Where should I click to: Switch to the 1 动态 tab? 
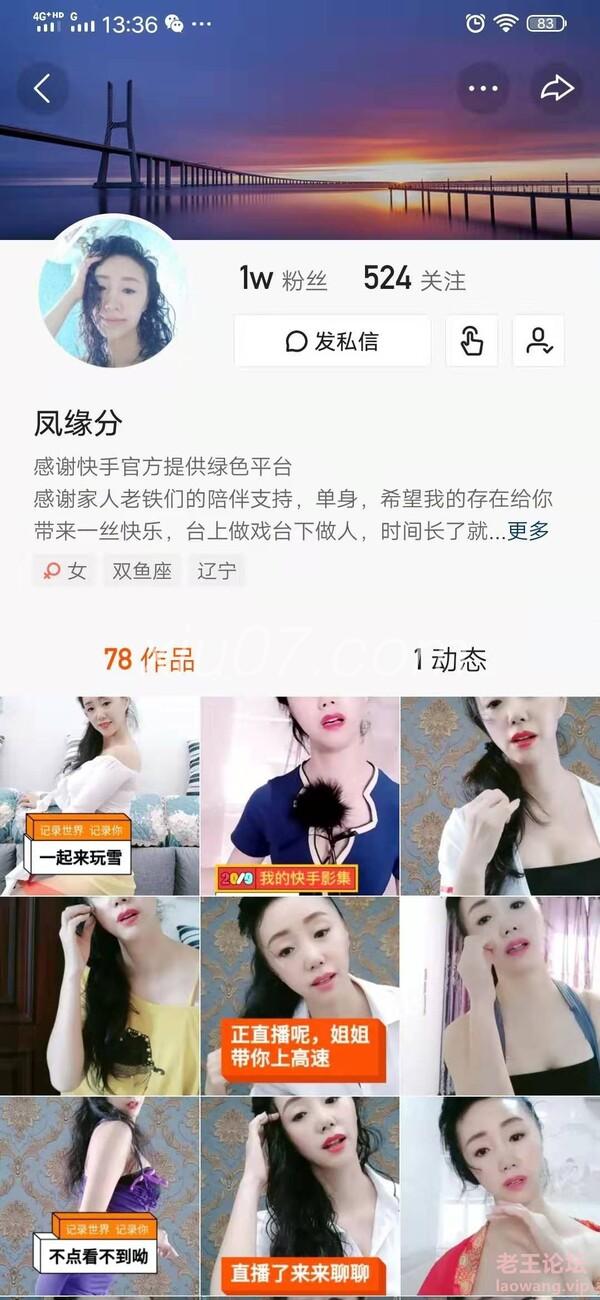coord(450,659)
